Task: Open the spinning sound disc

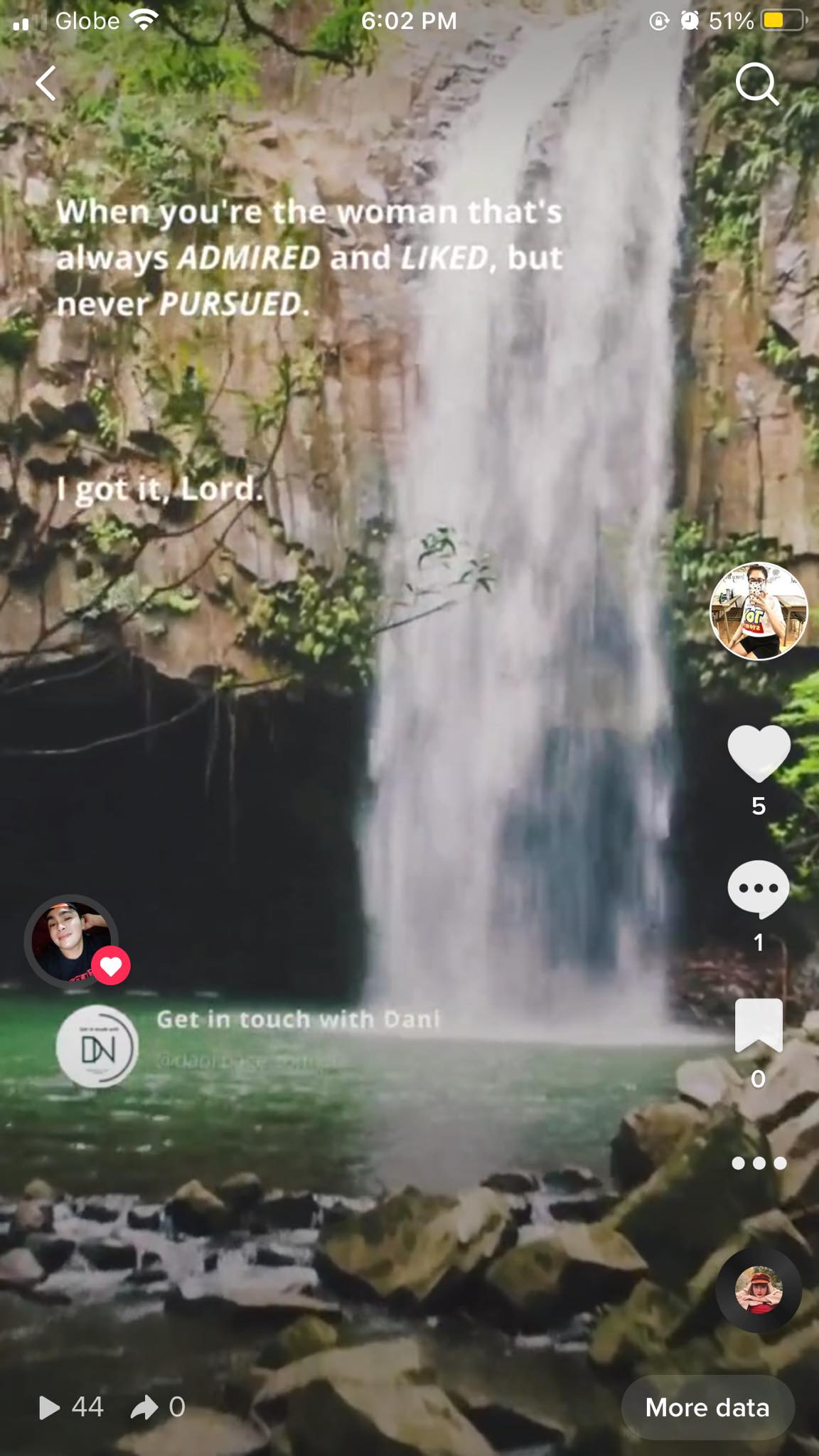Action: coord(759,1290)
